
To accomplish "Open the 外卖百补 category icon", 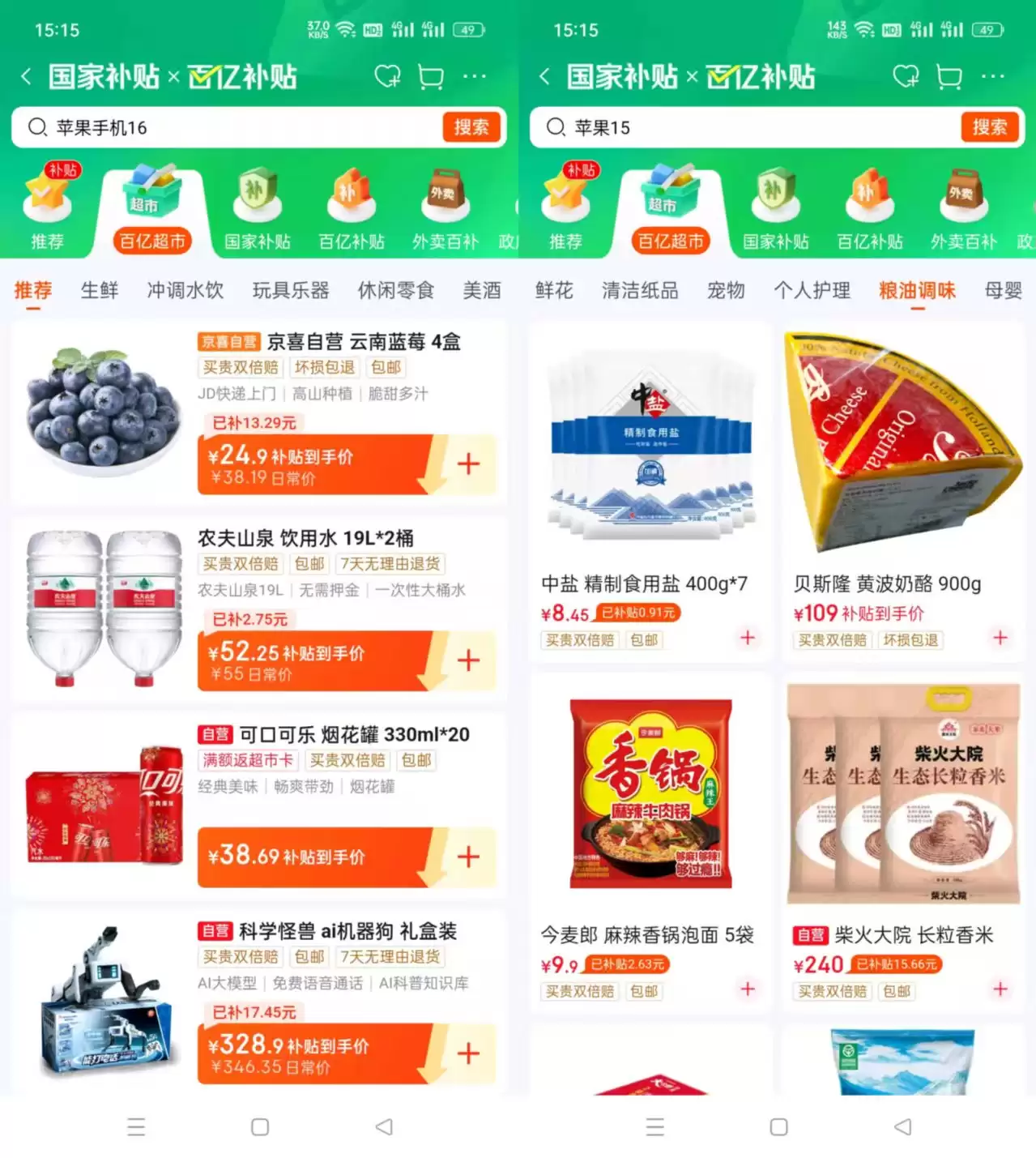I will (x=445, y=194).
